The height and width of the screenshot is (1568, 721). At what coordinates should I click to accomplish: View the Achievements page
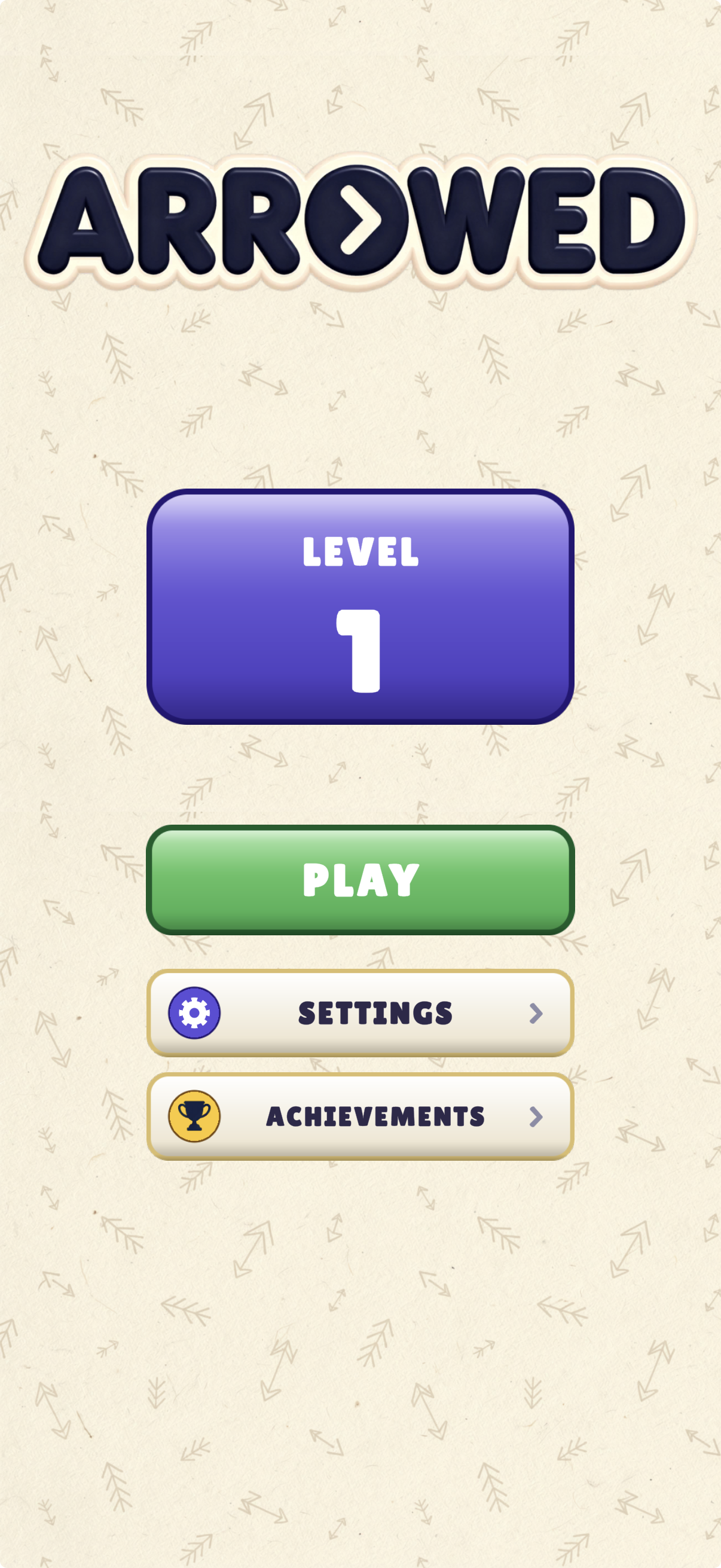coord(360,1116)
